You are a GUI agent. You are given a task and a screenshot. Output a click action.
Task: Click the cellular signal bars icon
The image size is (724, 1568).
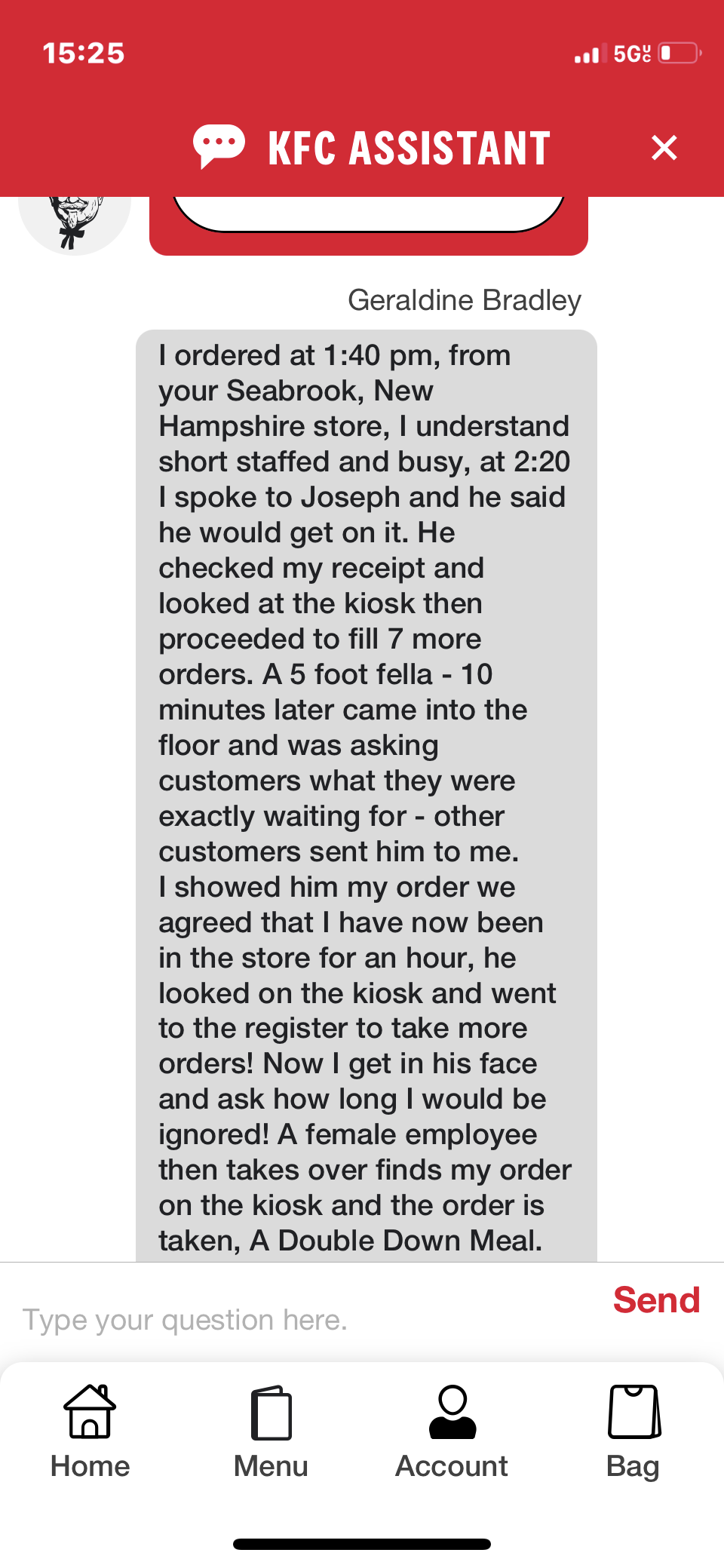[x=589, y=54]
